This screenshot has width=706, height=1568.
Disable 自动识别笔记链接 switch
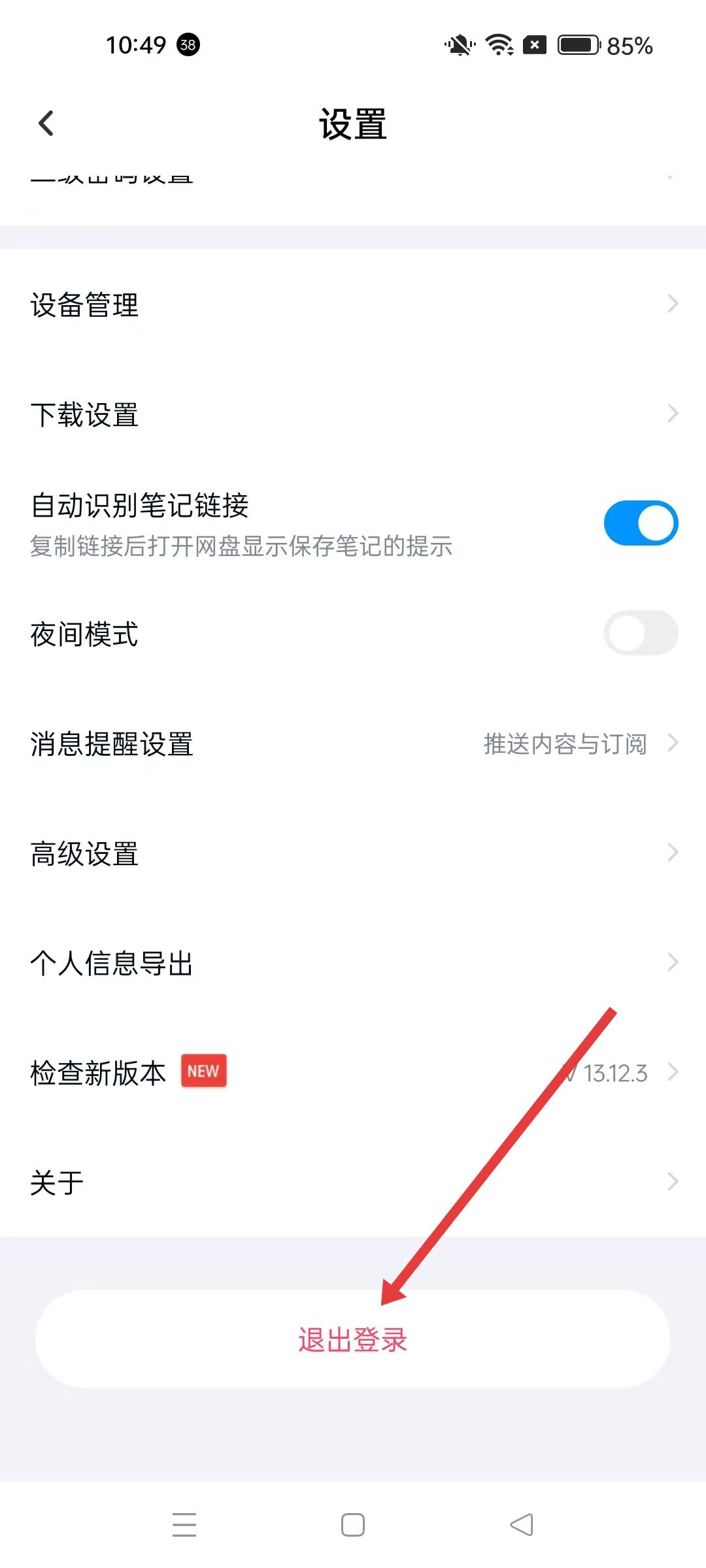pos(641,523)
